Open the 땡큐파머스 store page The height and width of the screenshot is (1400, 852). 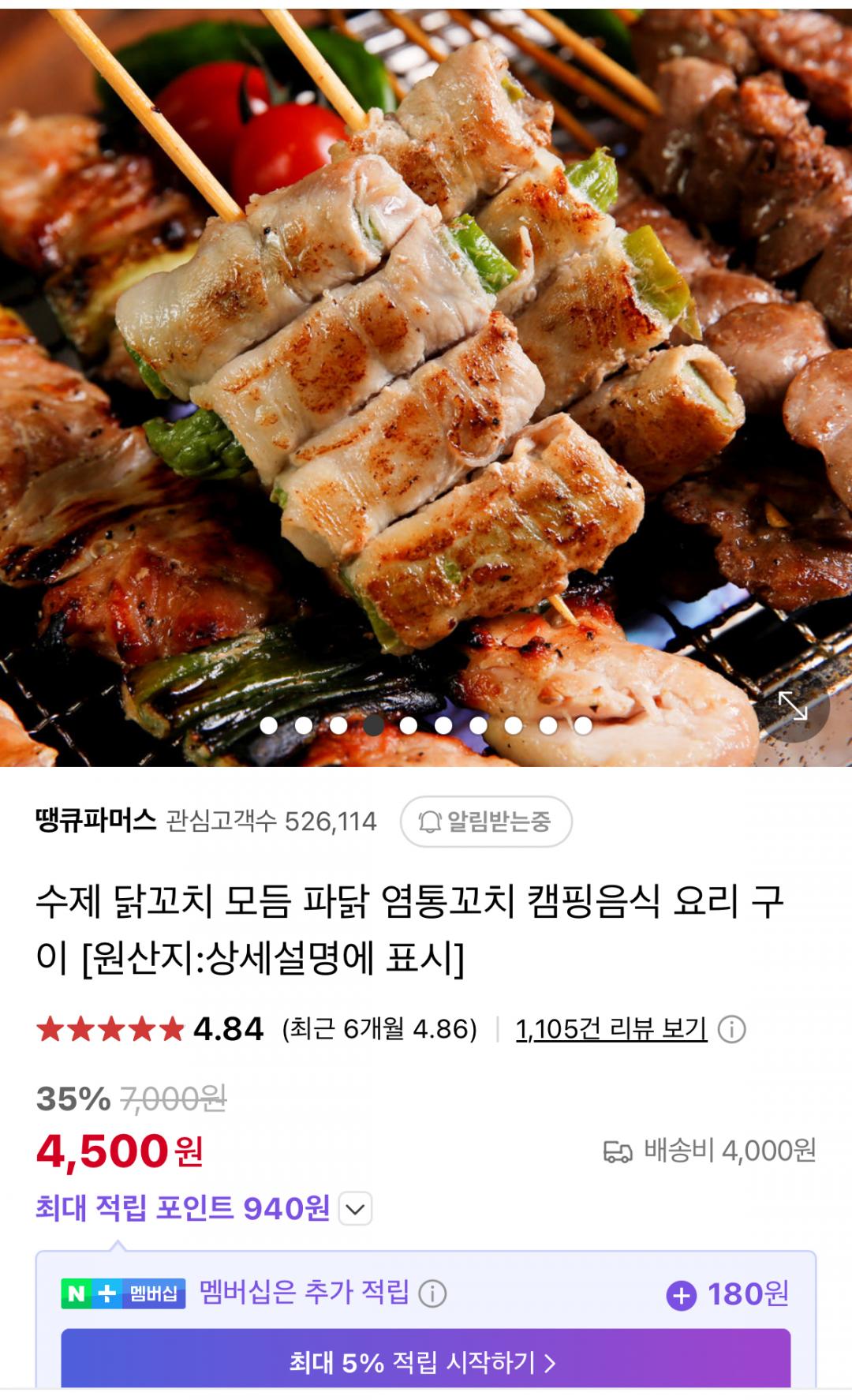[96, 821]
